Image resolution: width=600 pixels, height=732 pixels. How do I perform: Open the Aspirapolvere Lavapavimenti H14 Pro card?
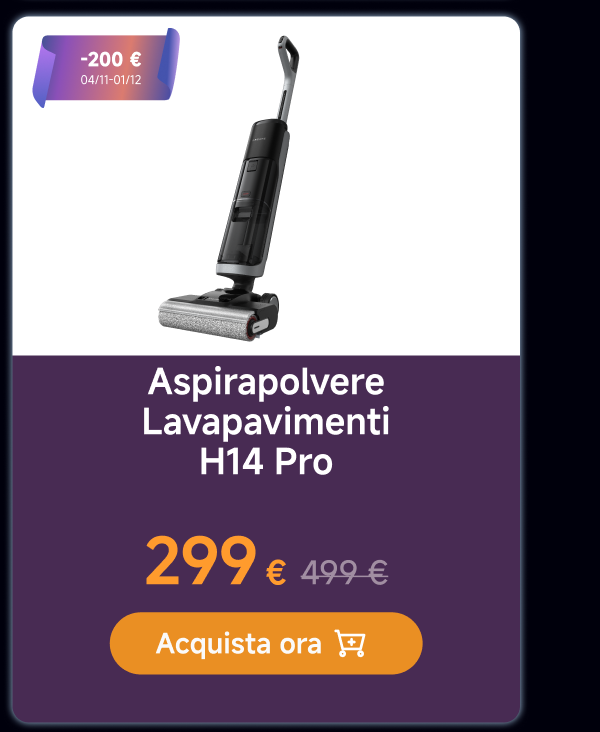point(266,420)
